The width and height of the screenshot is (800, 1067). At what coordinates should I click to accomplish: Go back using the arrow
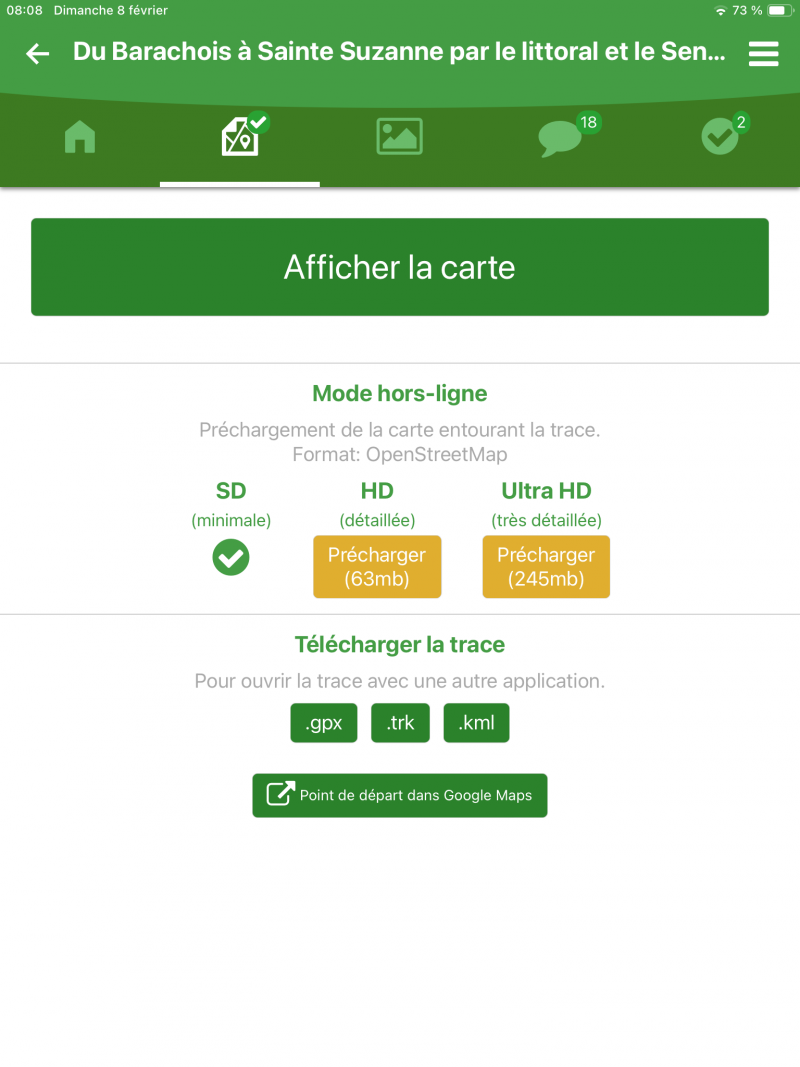(38, 54)
